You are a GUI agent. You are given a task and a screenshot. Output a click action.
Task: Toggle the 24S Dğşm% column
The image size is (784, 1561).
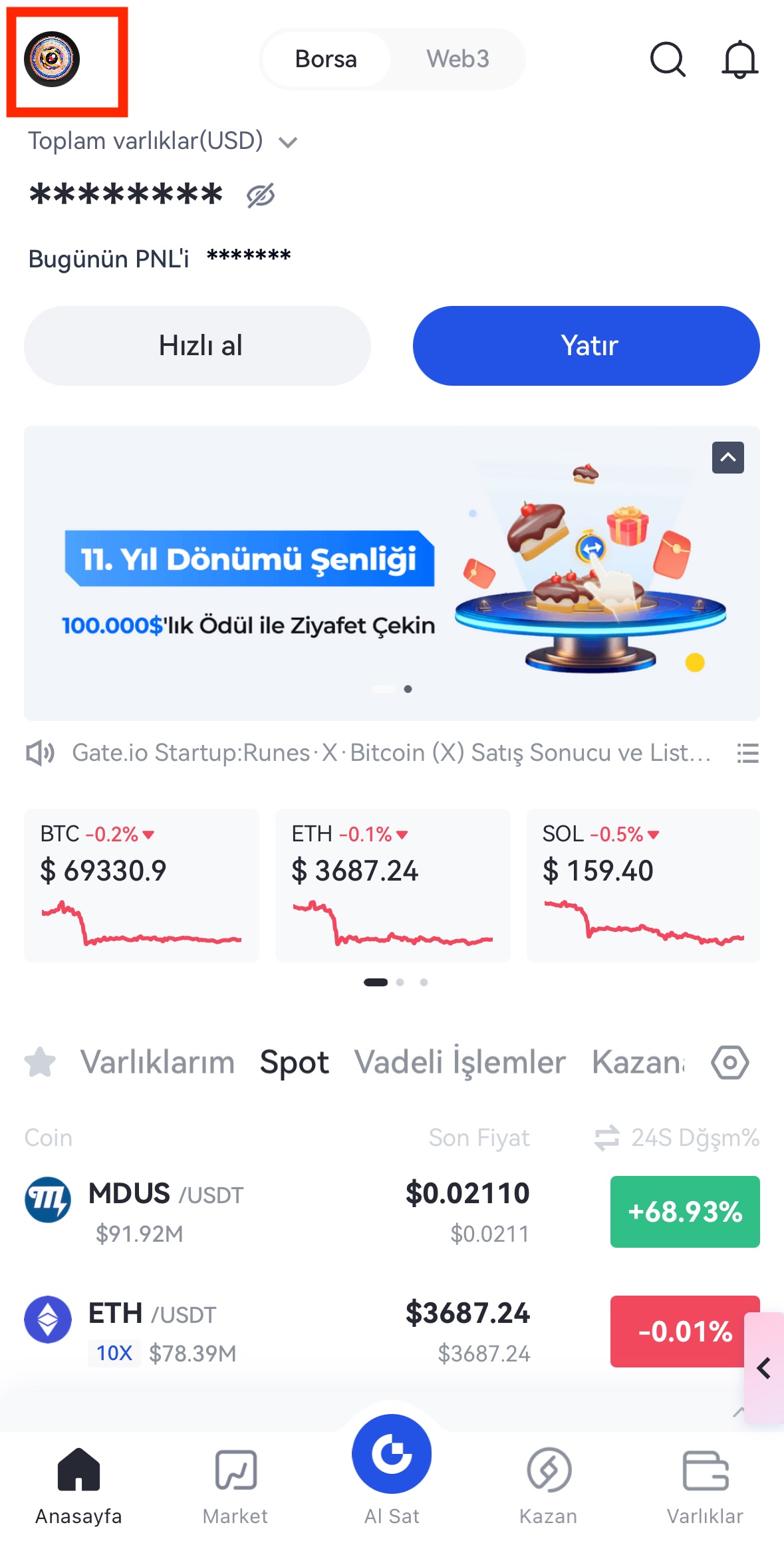(x=677, y=1138)
